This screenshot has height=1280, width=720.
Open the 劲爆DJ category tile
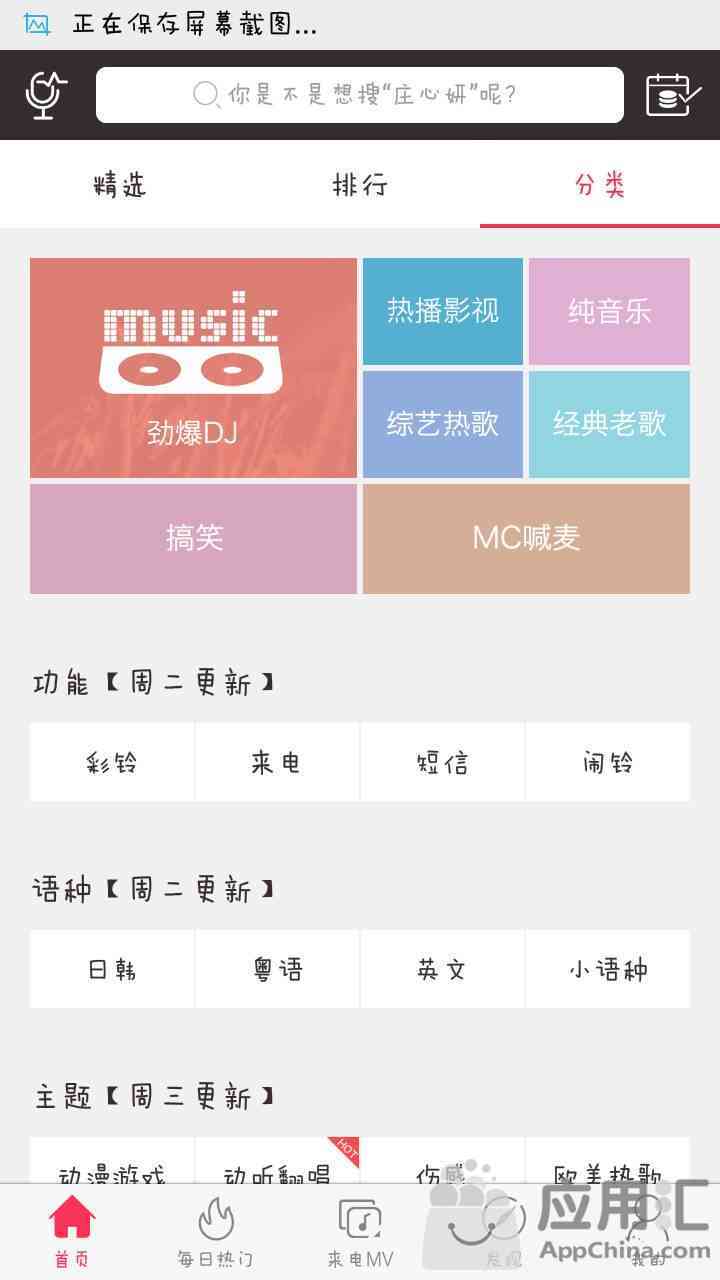click(193, 368)
